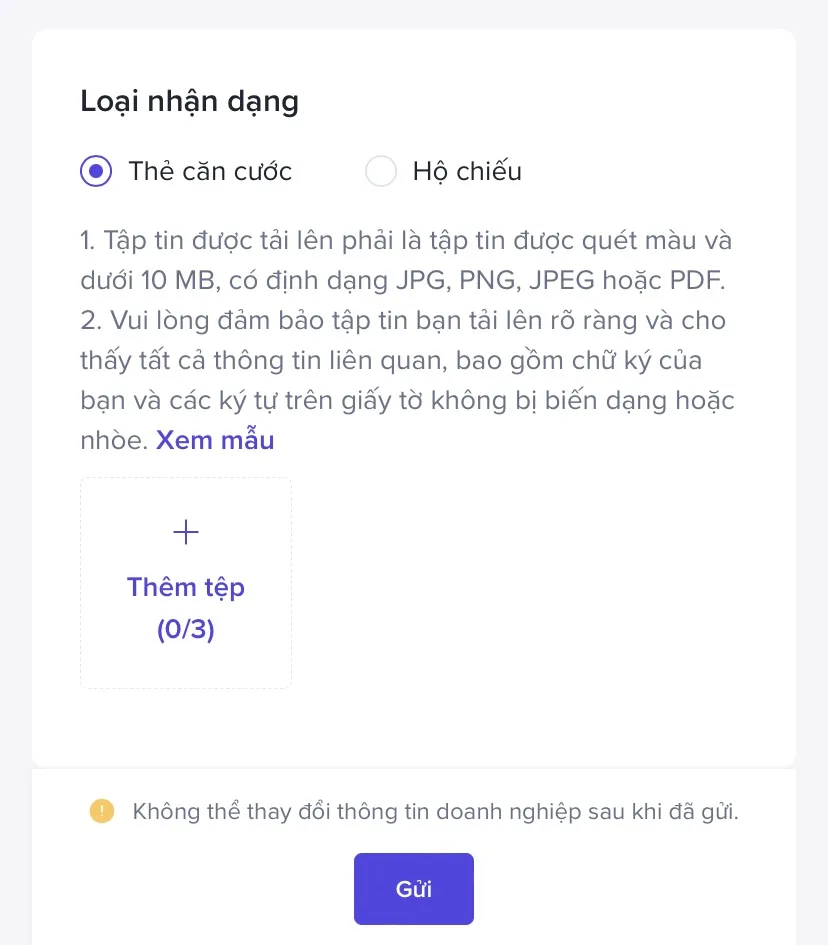Click the purple Gửi button at the bottom
The width and height of the screenshot is (828, 945).
[413, 888]
